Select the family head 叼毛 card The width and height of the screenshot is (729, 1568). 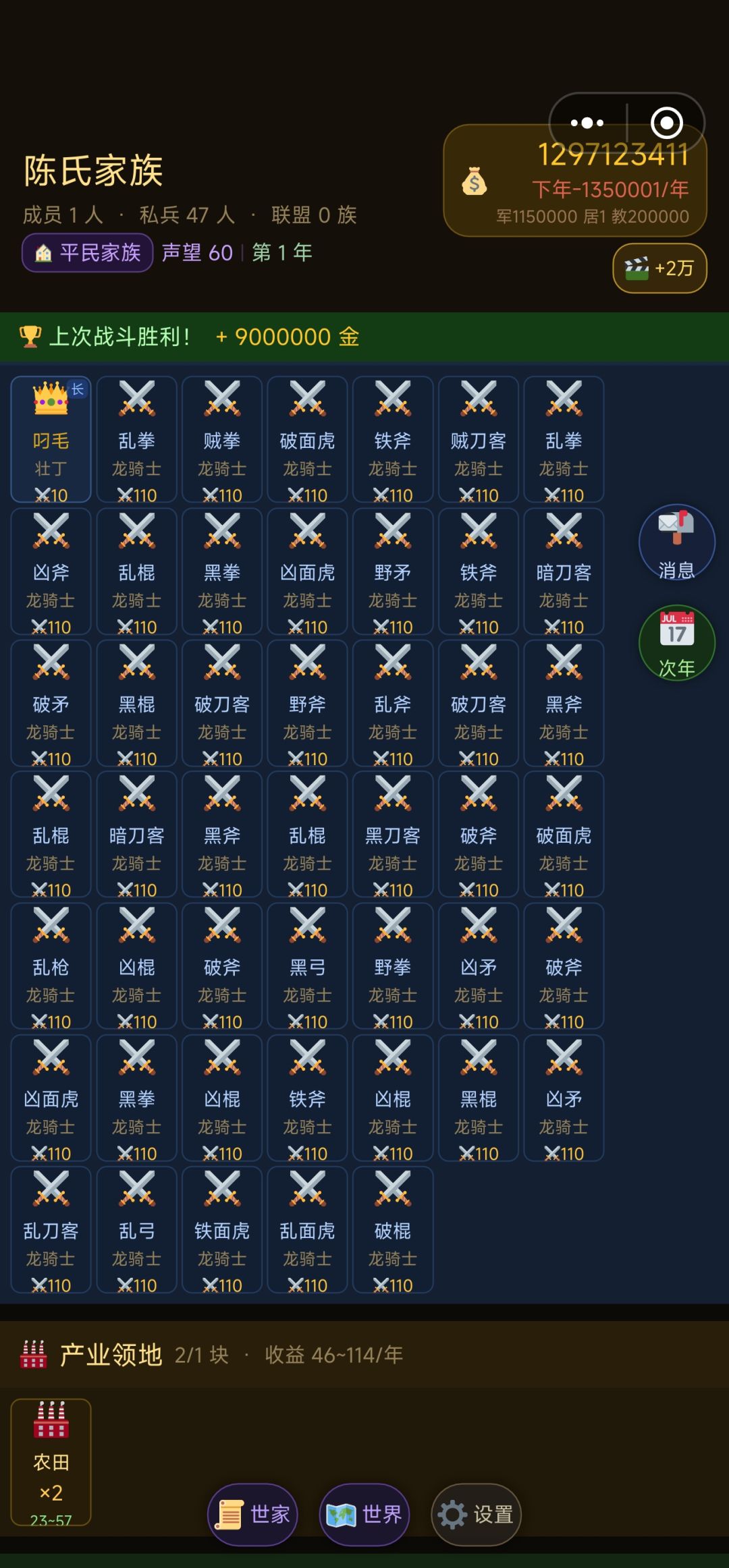click(x=51, y=439)
